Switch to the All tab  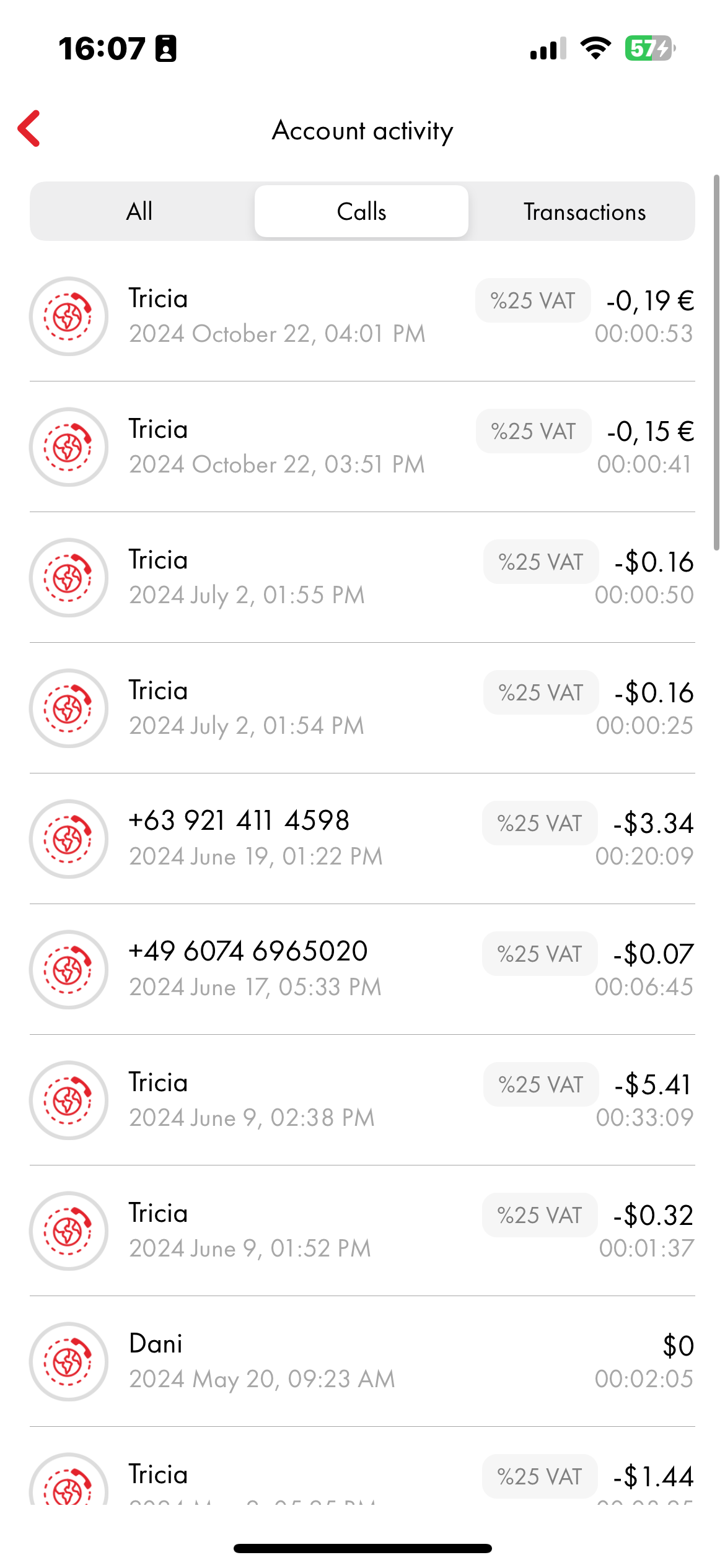click(140, 212)
